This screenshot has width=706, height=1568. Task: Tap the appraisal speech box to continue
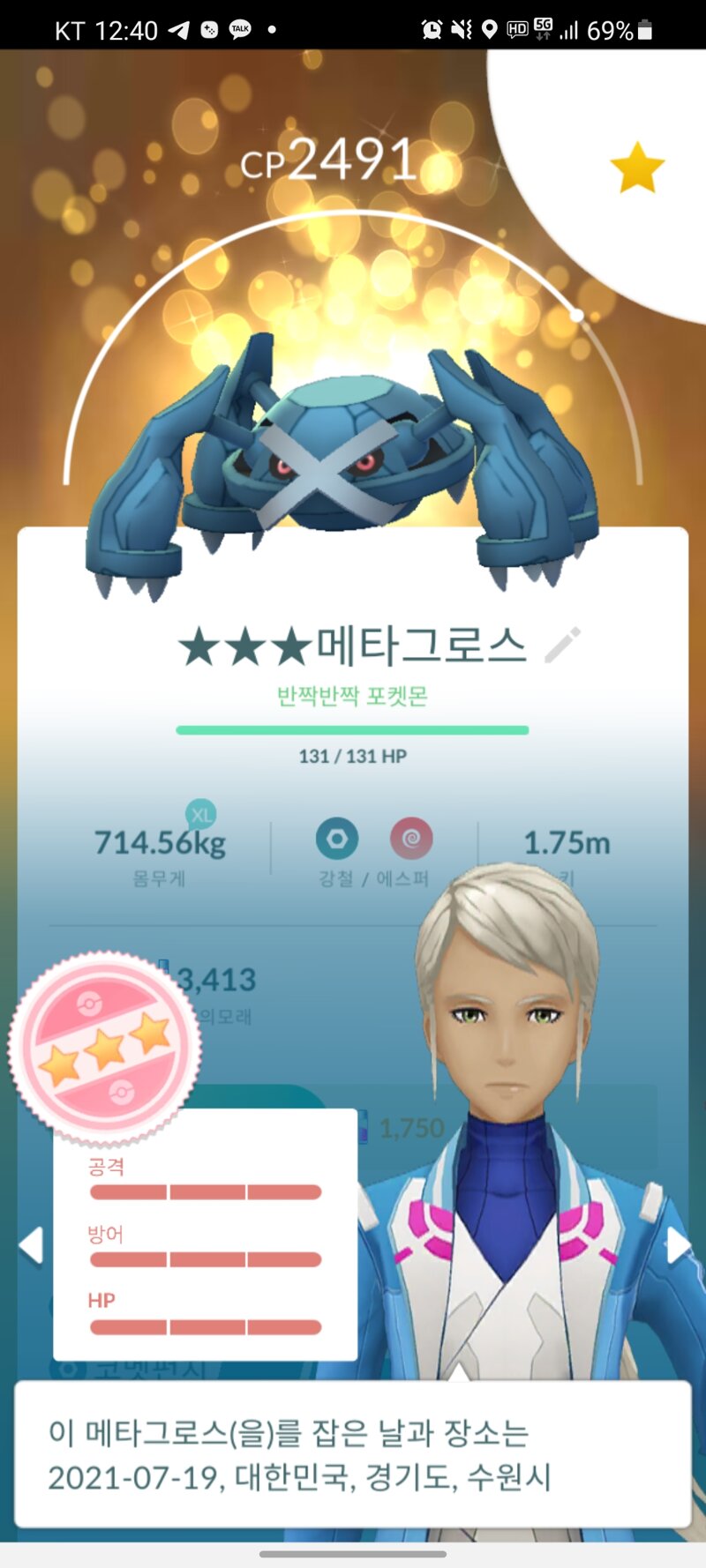(x=353, y=1453)
